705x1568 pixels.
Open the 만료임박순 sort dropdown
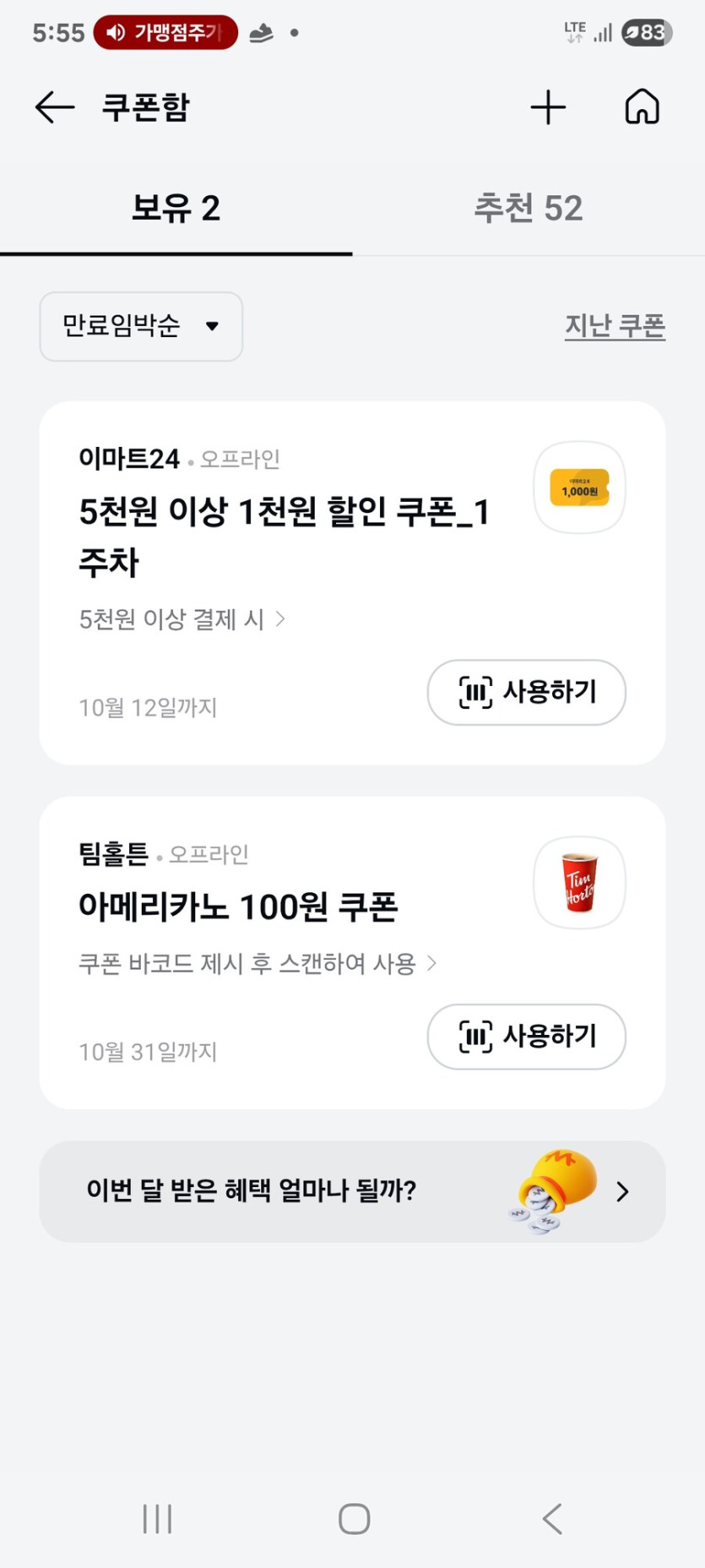click(x=140, y=327)
